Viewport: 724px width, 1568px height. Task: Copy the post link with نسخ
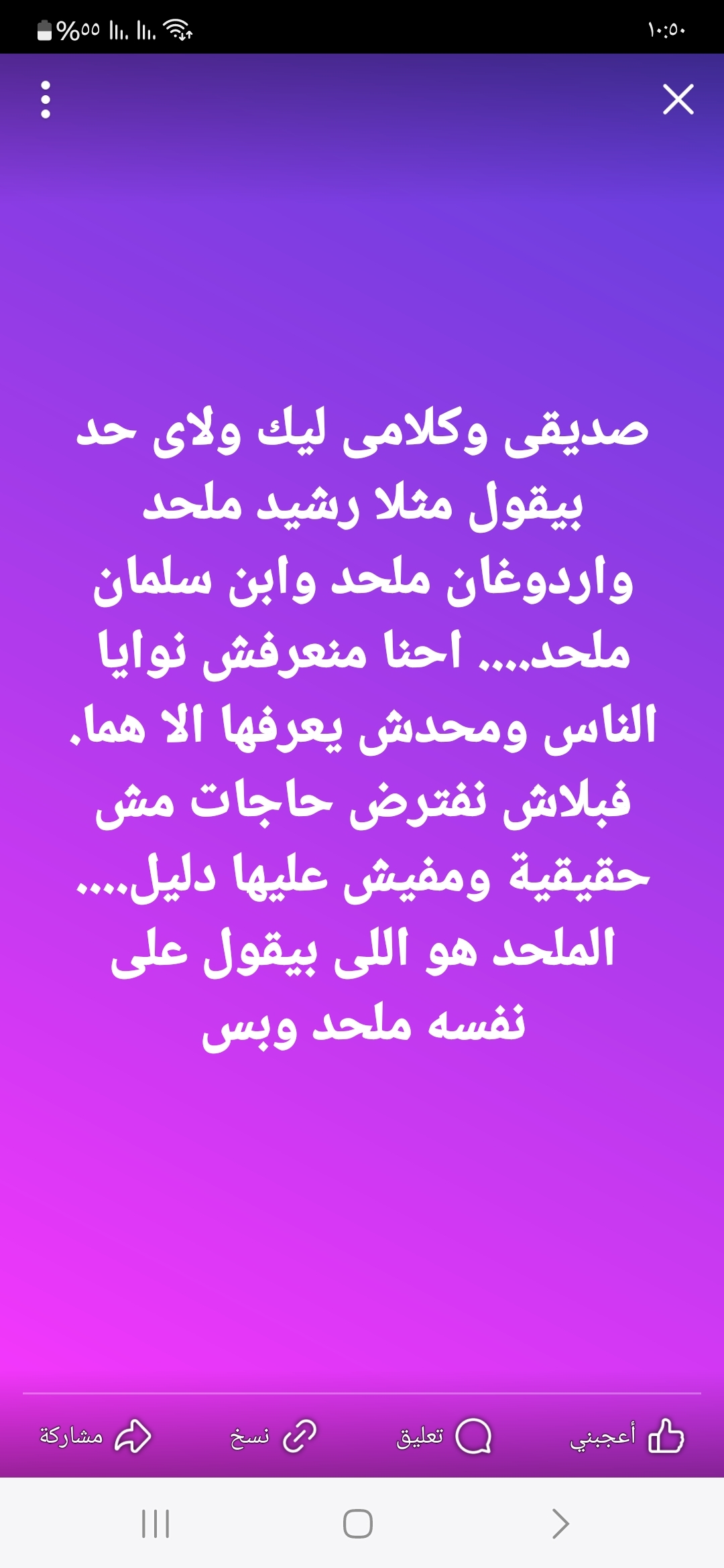tap(273, 1436)
